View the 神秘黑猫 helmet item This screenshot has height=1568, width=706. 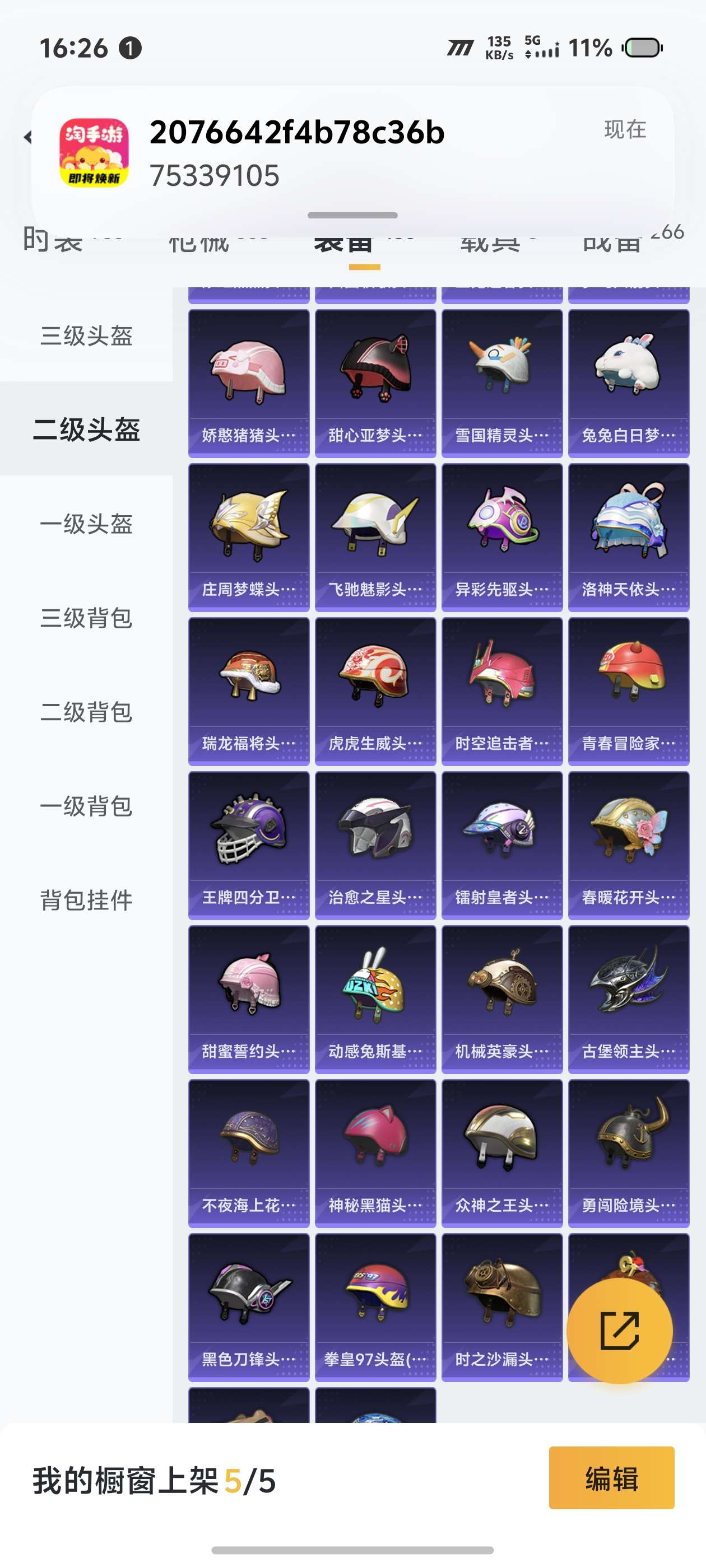point(375,1153)
